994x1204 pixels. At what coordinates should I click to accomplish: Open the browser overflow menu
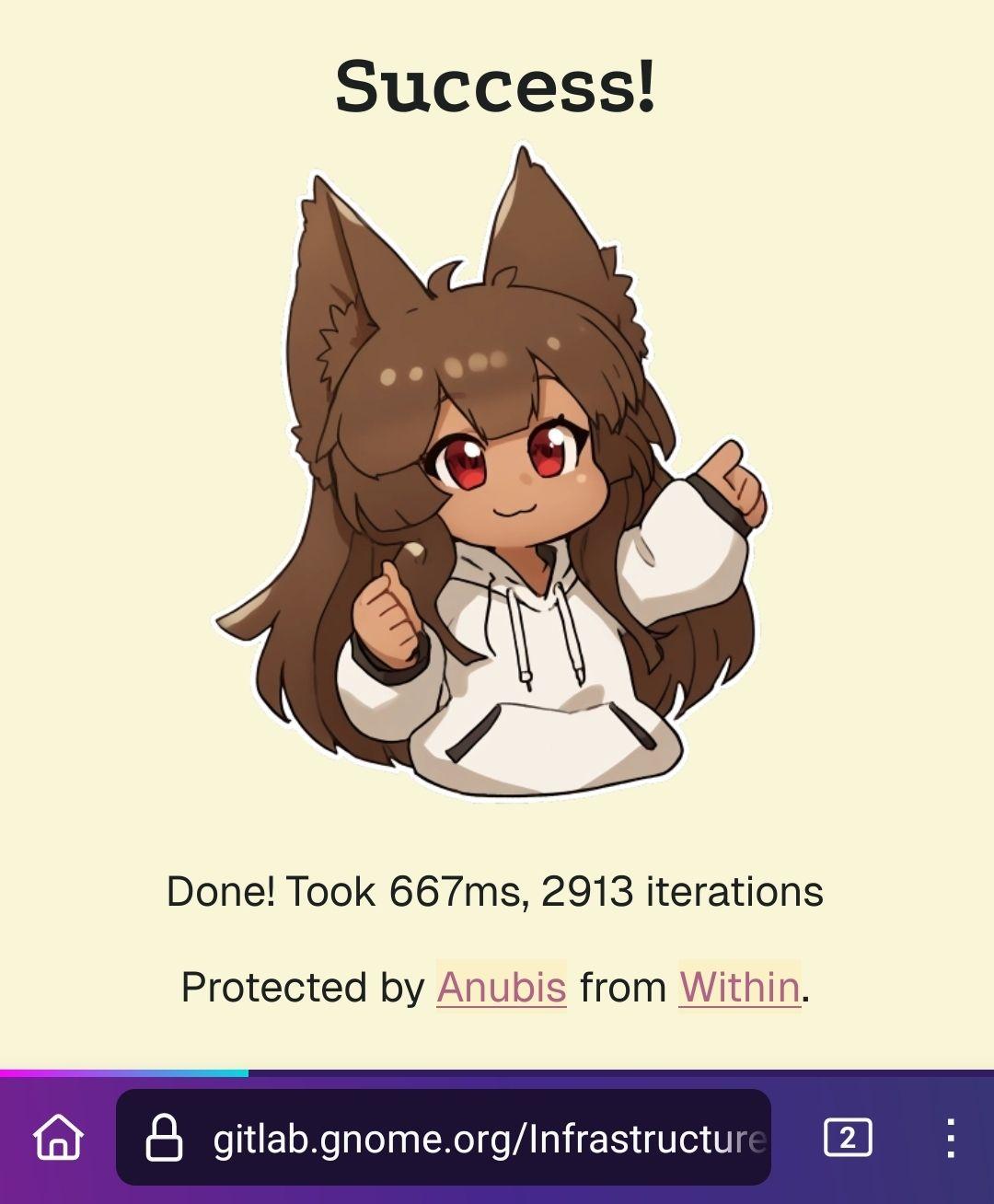(x=951, y=1139)
